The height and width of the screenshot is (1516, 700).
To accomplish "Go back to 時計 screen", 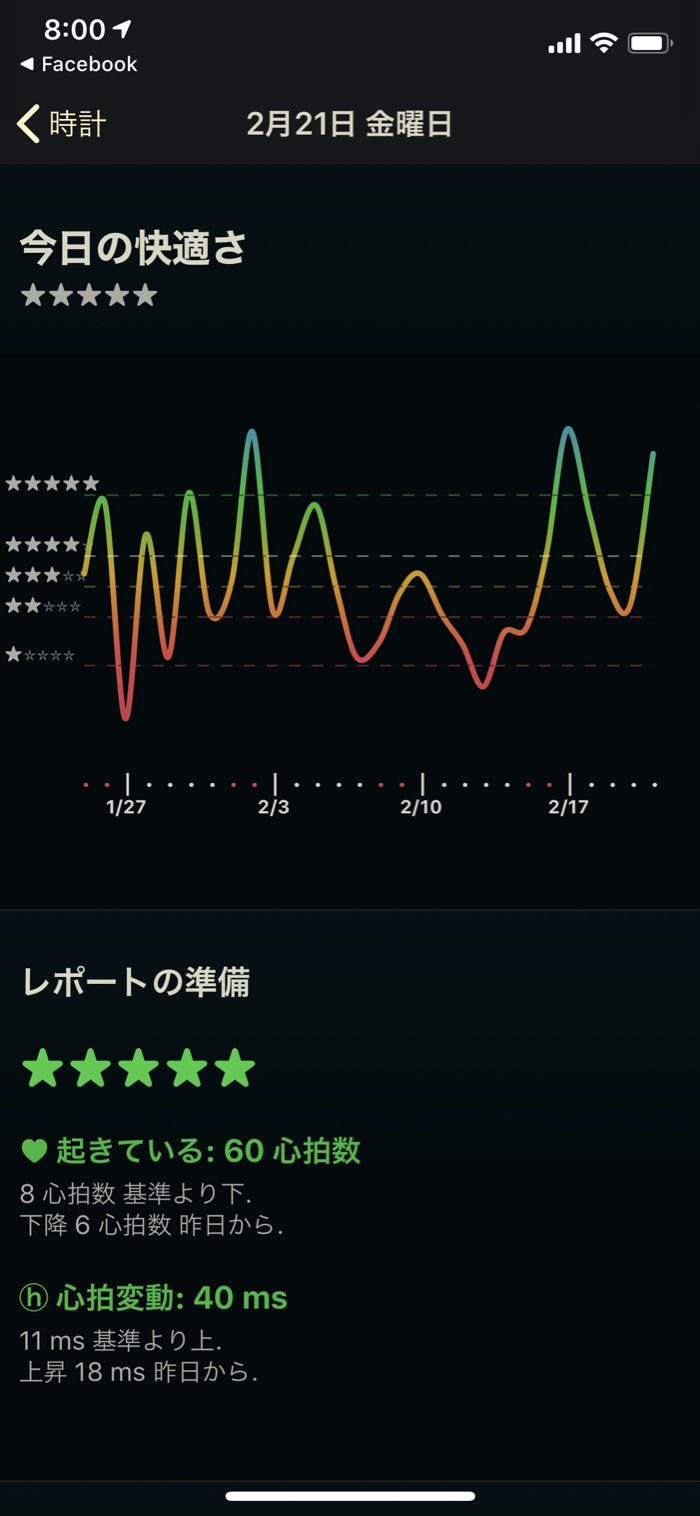I will 62,124.
